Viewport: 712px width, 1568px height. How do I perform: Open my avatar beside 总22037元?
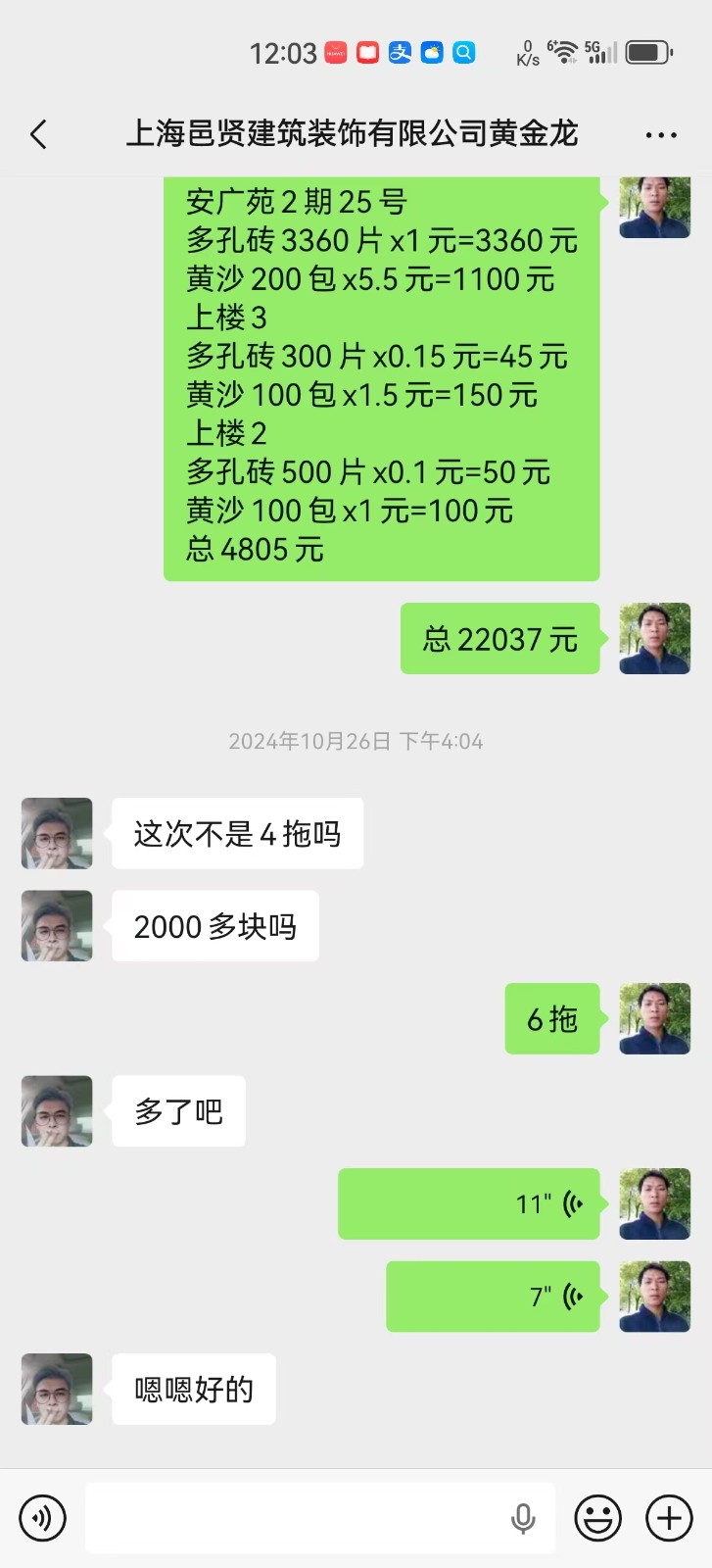654,639
